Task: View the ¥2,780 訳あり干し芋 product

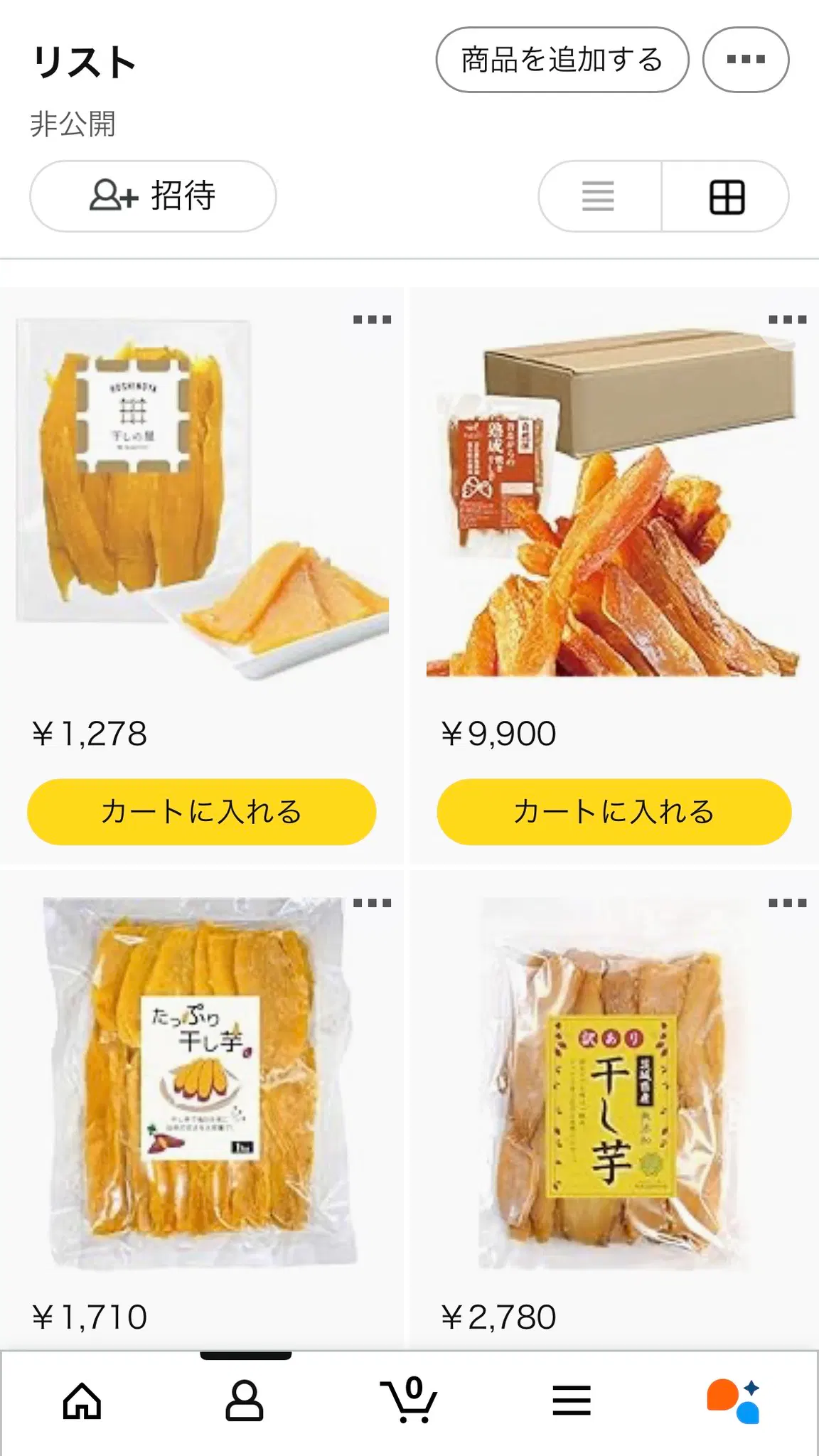Action: tap(612, 1084)
